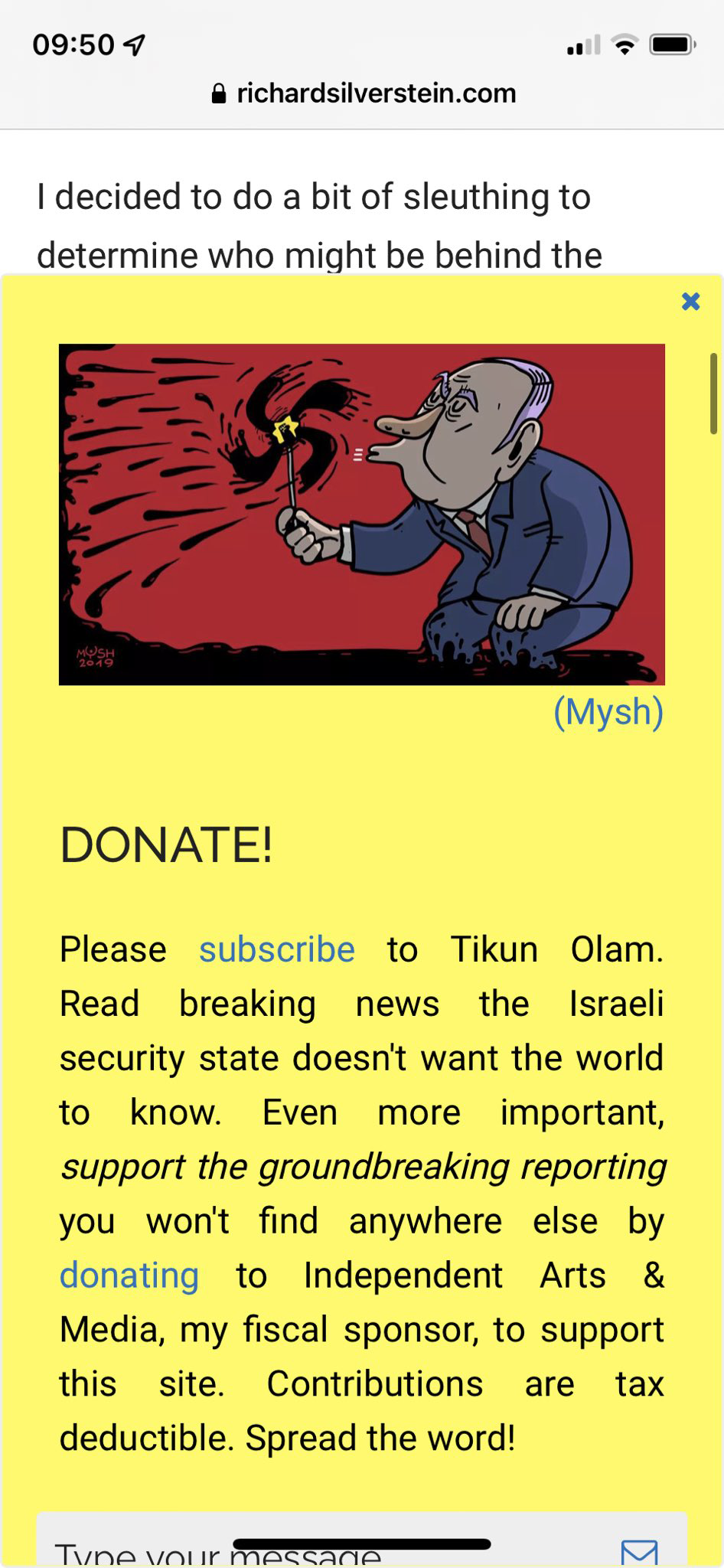Open the Mysh credit link
Image resolution: width=724 pixels, height=1568 pixels.
tap(608, 712)
